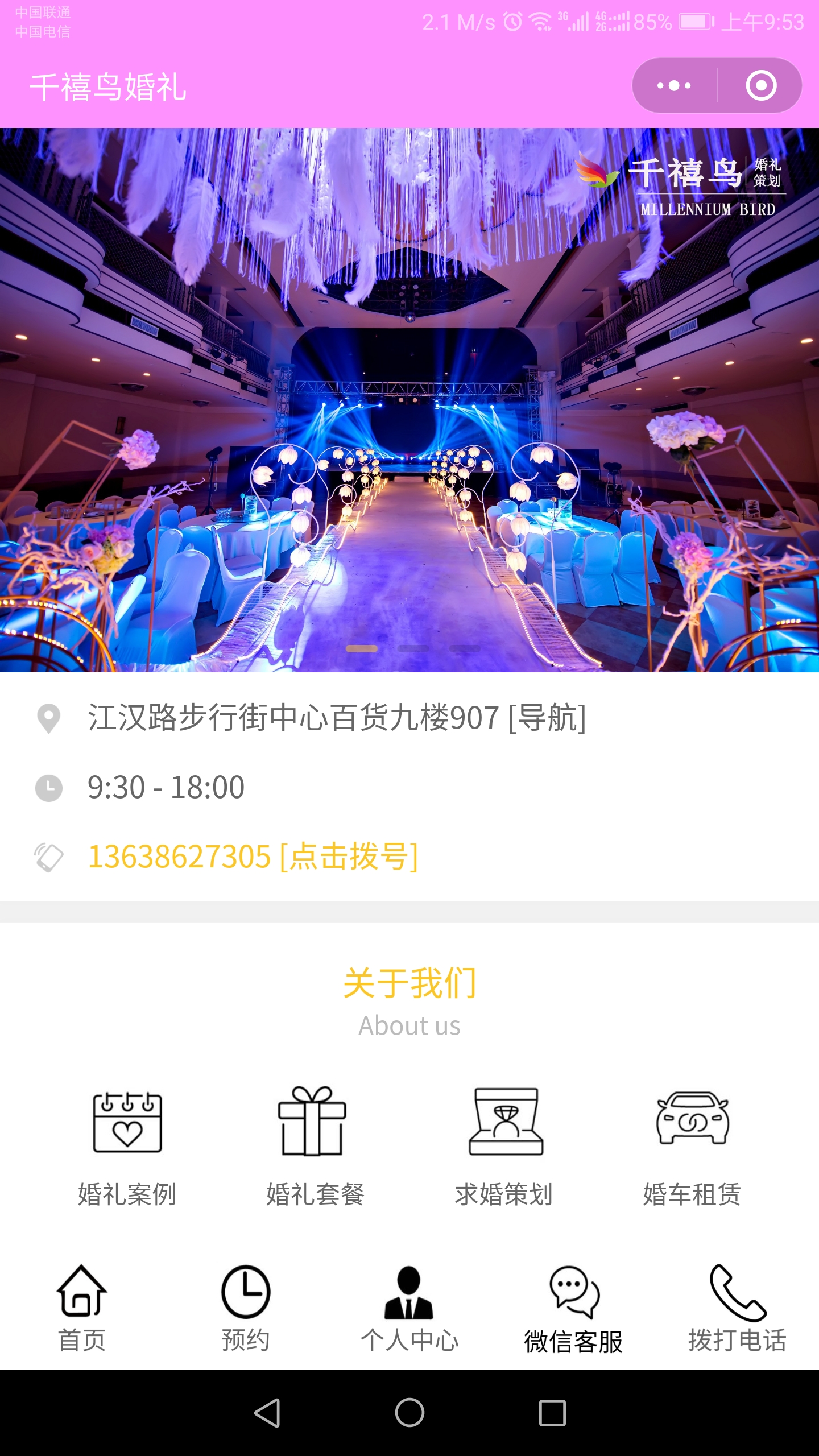
Task: View the wedding venue banner image
Action: click(x=409, y=398)
